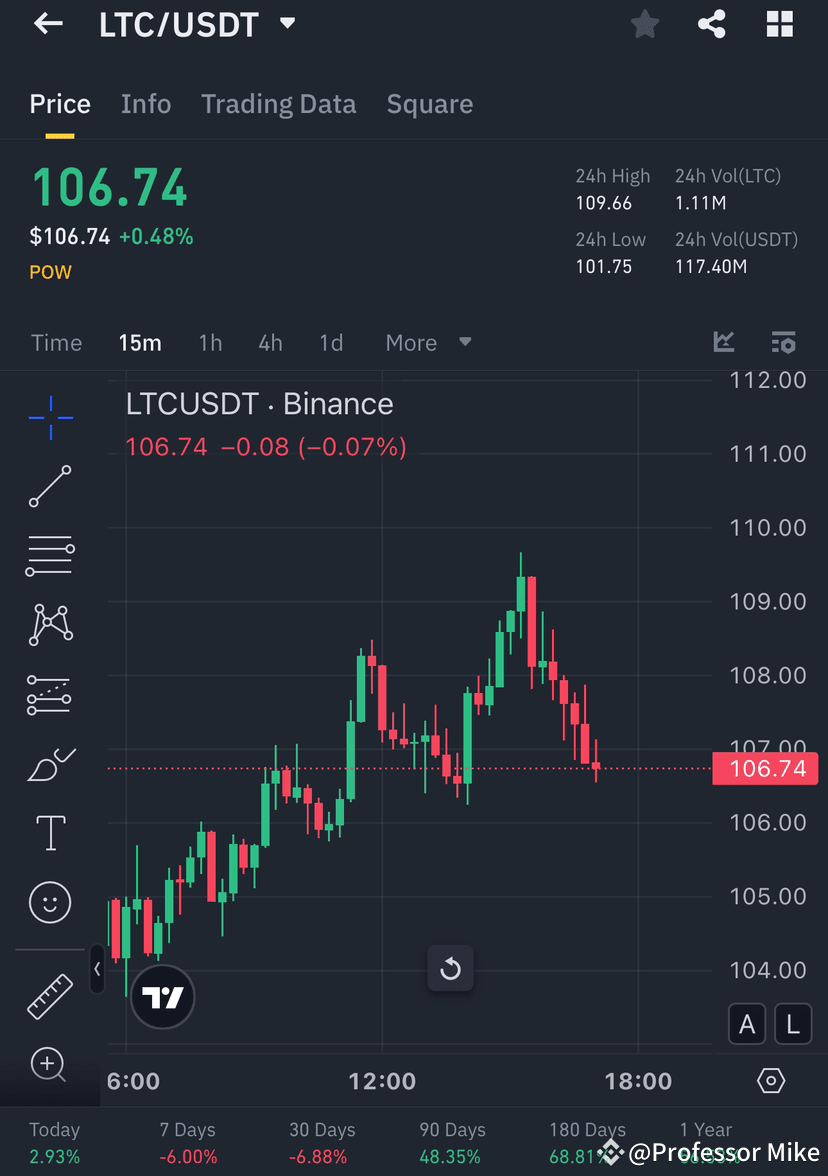Open the chart style settings icon

(784, 342)
